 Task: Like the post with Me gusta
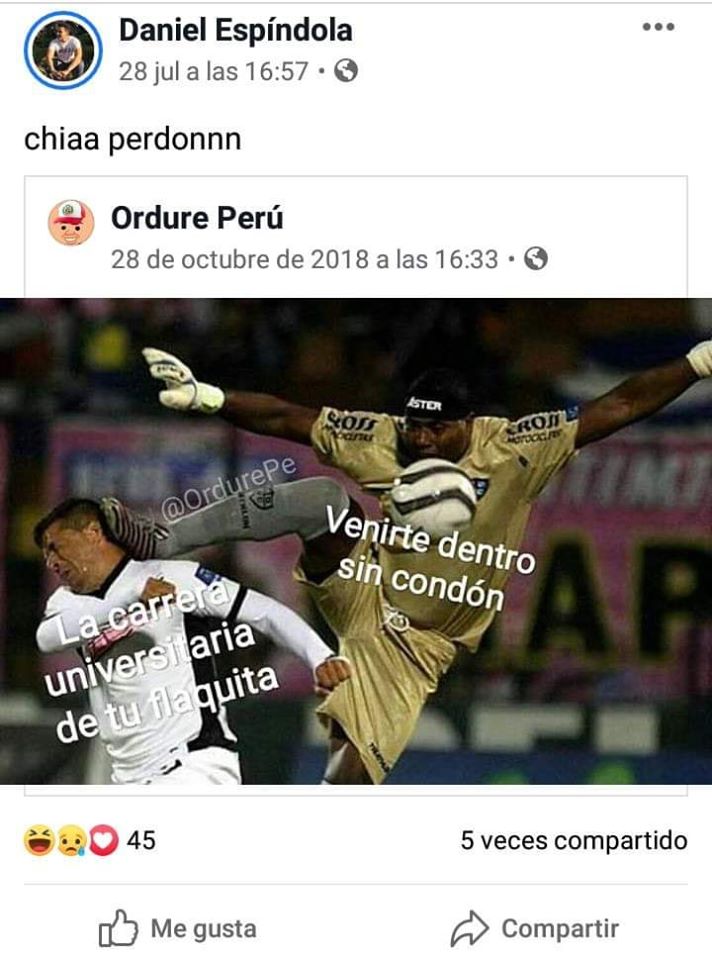(178, 929)
